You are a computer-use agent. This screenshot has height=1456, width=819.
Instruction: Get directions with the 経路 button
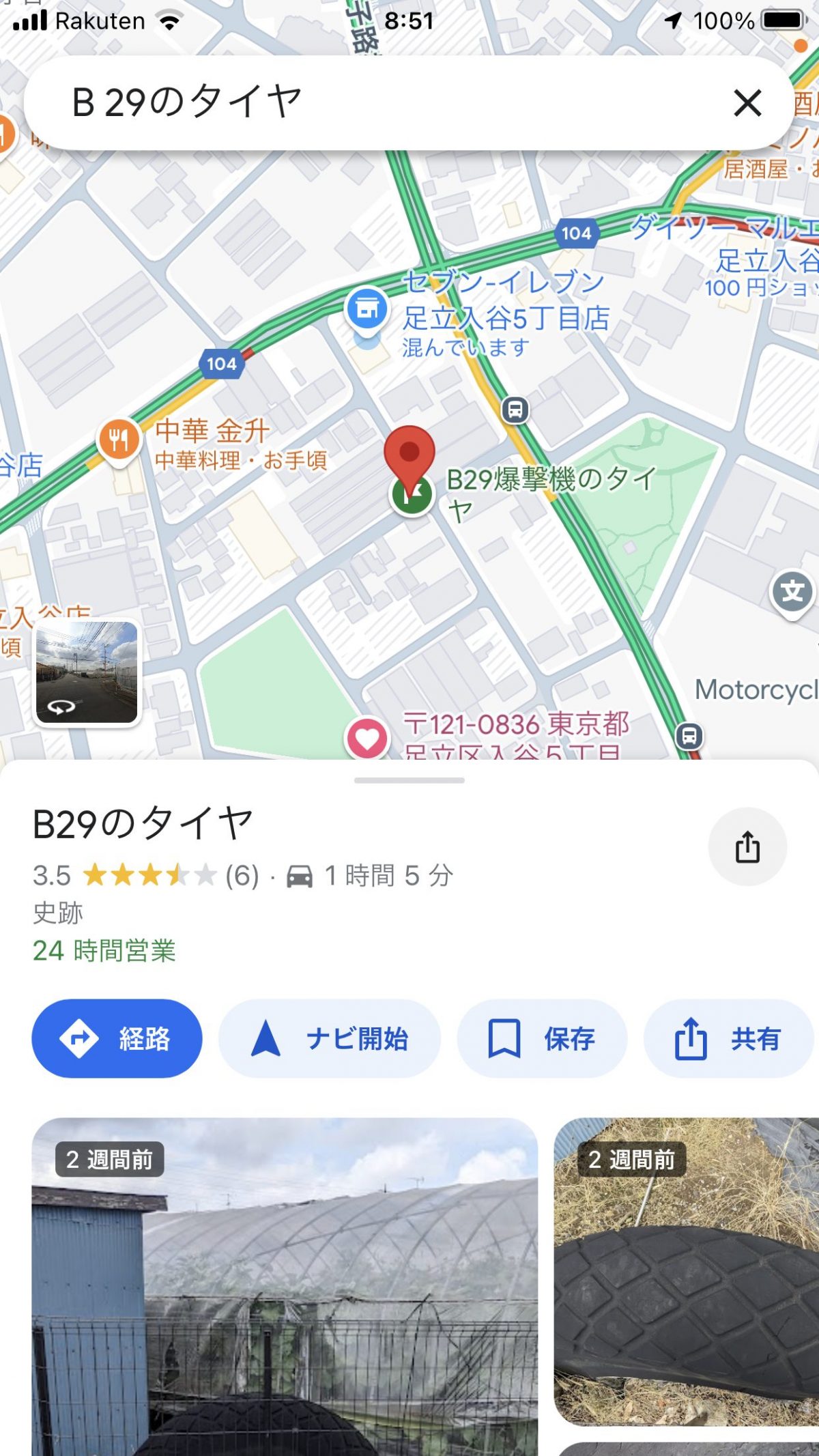coord(117,1038)
